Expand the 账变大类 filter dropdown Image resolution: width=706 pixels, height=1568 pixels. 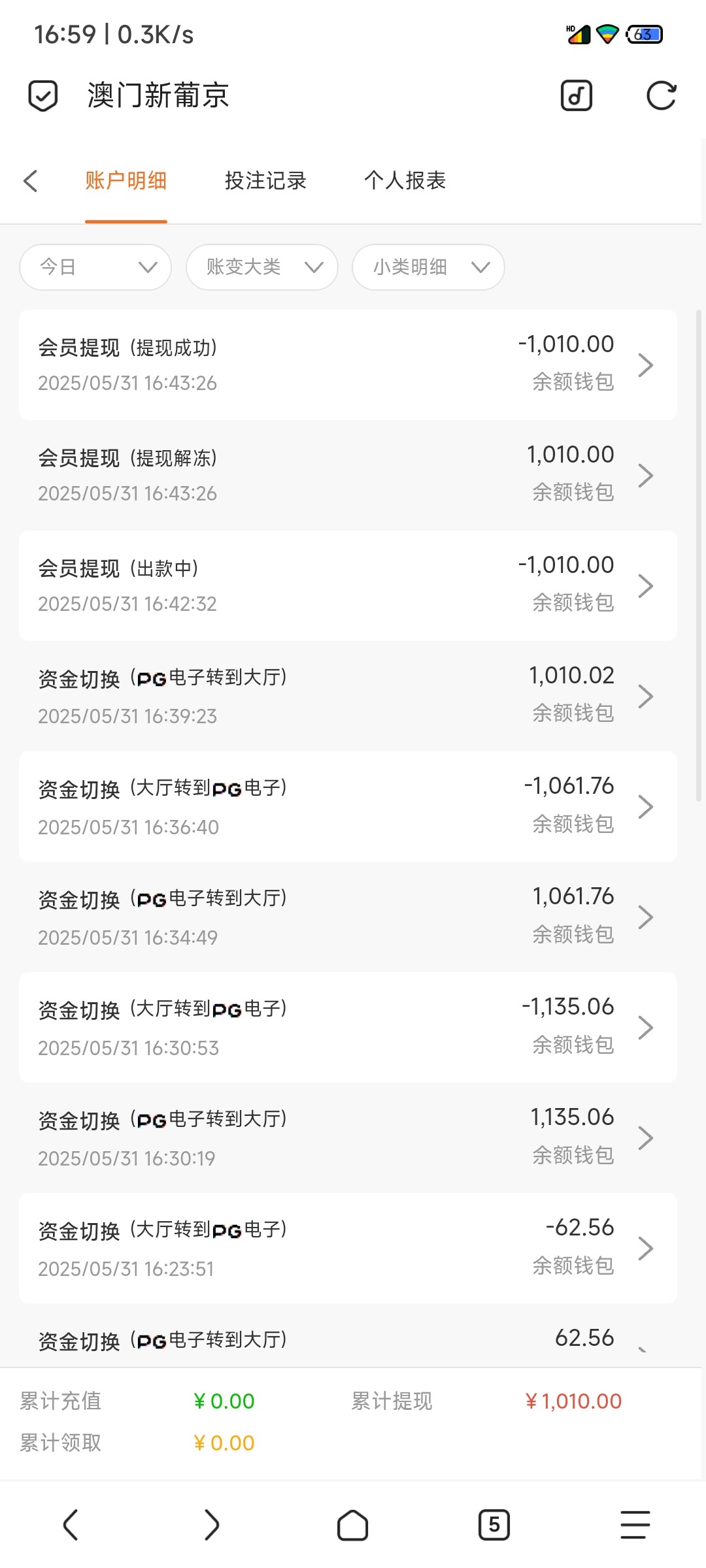click(x=261, y=267)
